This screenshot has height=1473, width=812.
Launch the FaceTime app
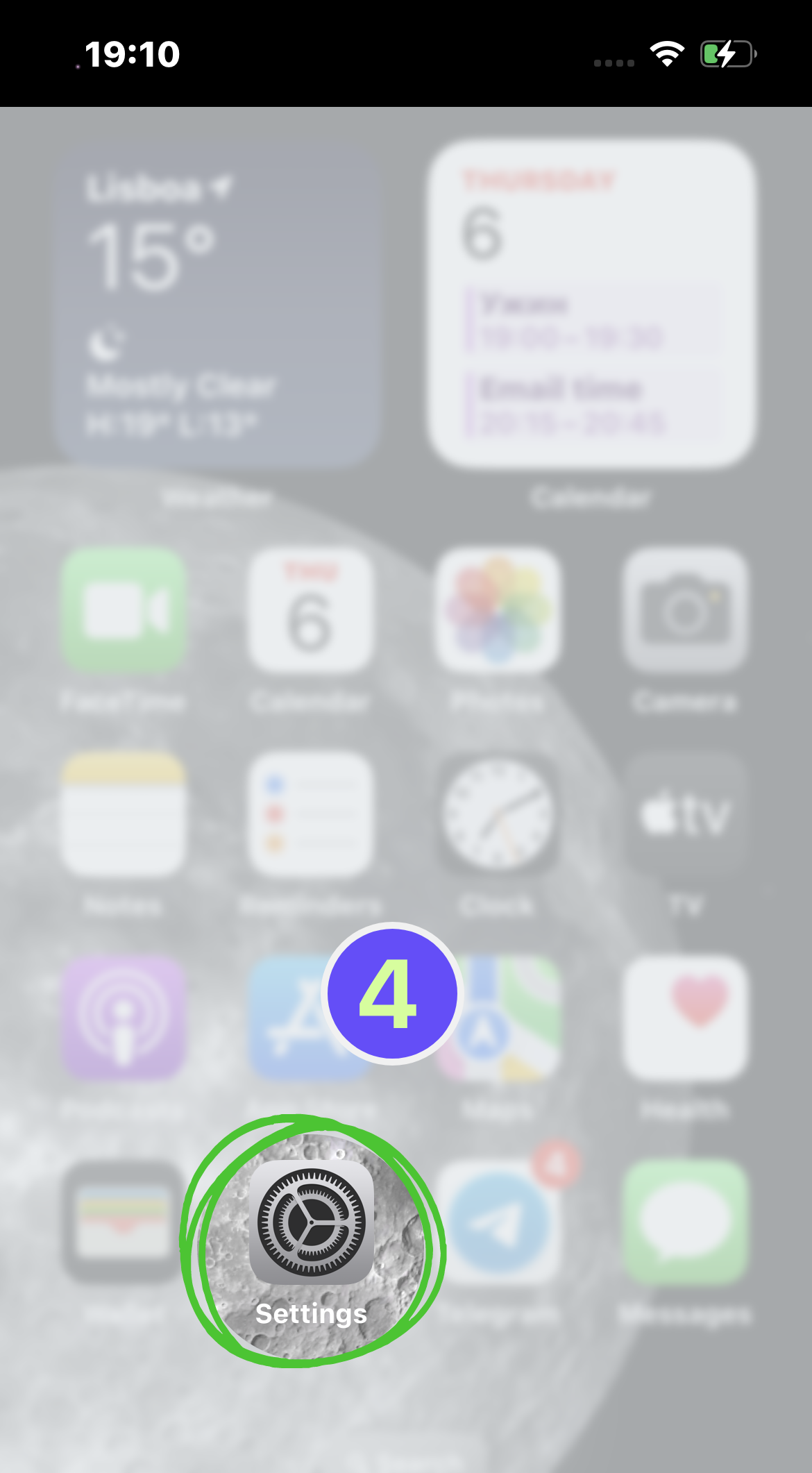[x=124, y=611]
